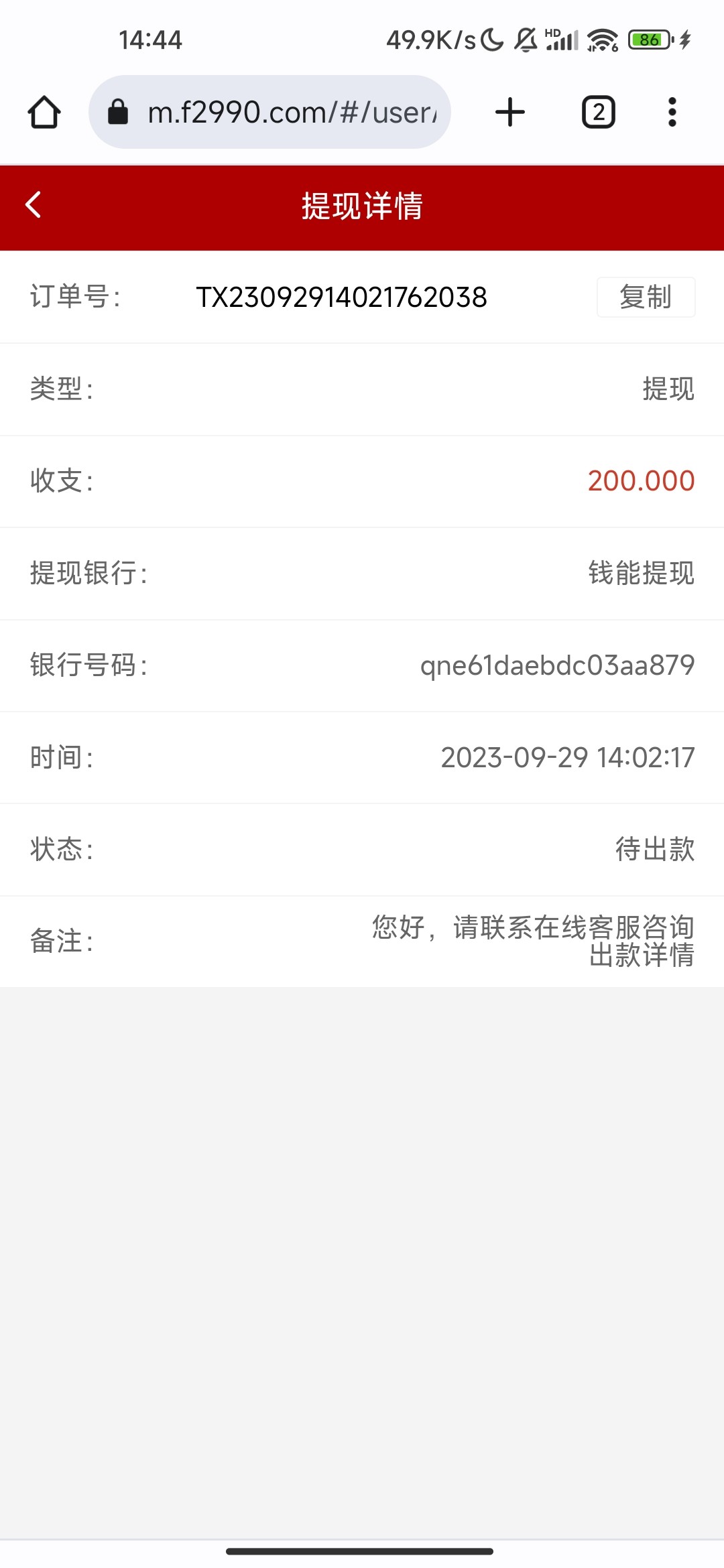
Task: Tap the muted notification bell icon
Action: pos(524,39)
